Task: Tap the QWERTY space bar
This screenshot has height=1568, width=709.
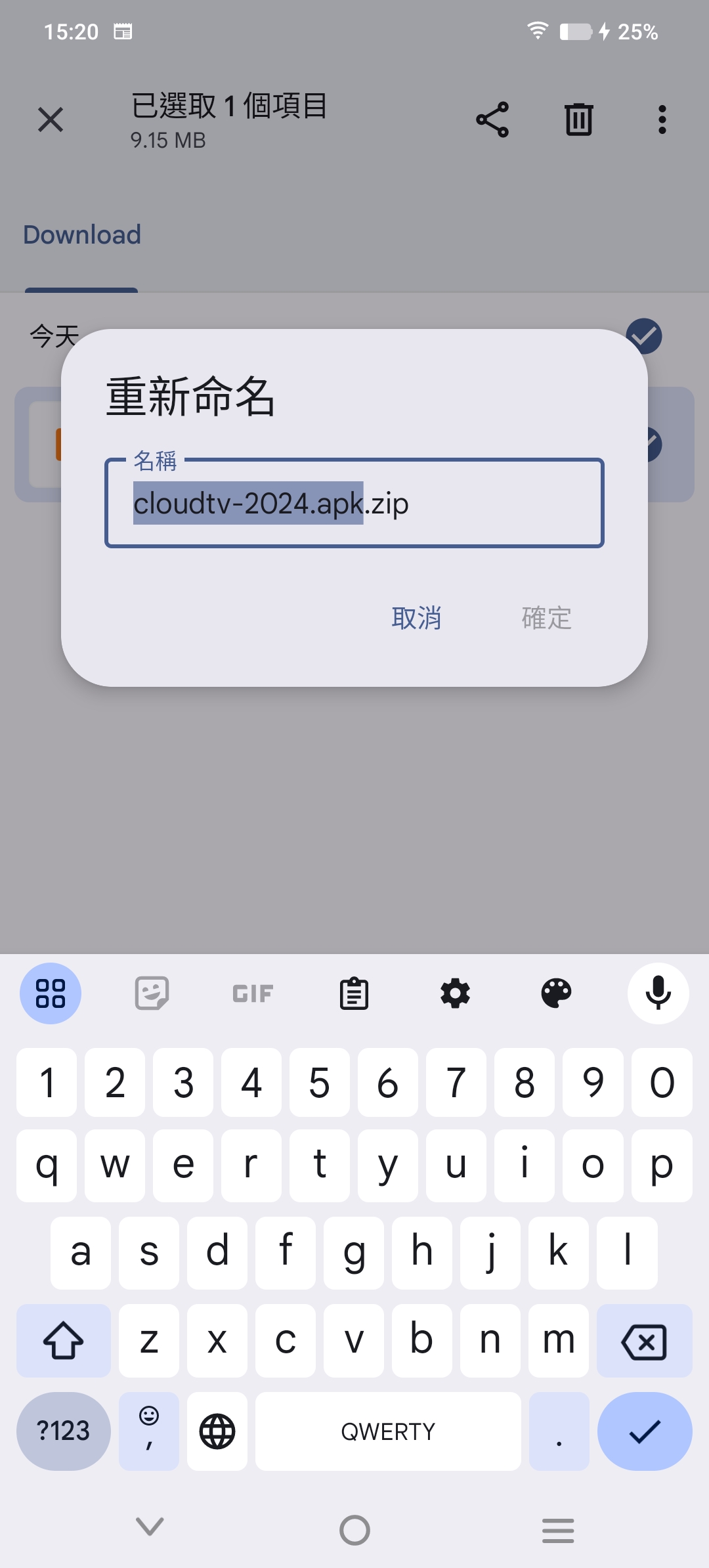Action: (388, 1431)
